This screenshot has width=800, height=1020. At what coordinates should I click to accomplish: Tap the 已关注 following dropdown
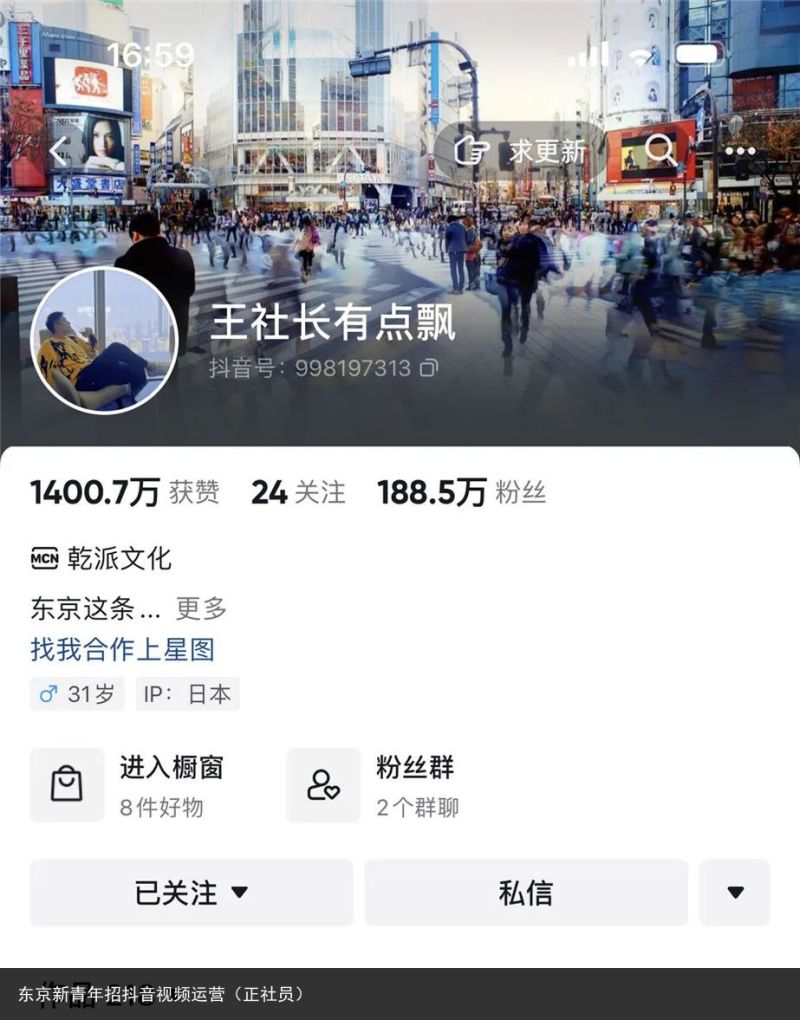click(191, 892)
